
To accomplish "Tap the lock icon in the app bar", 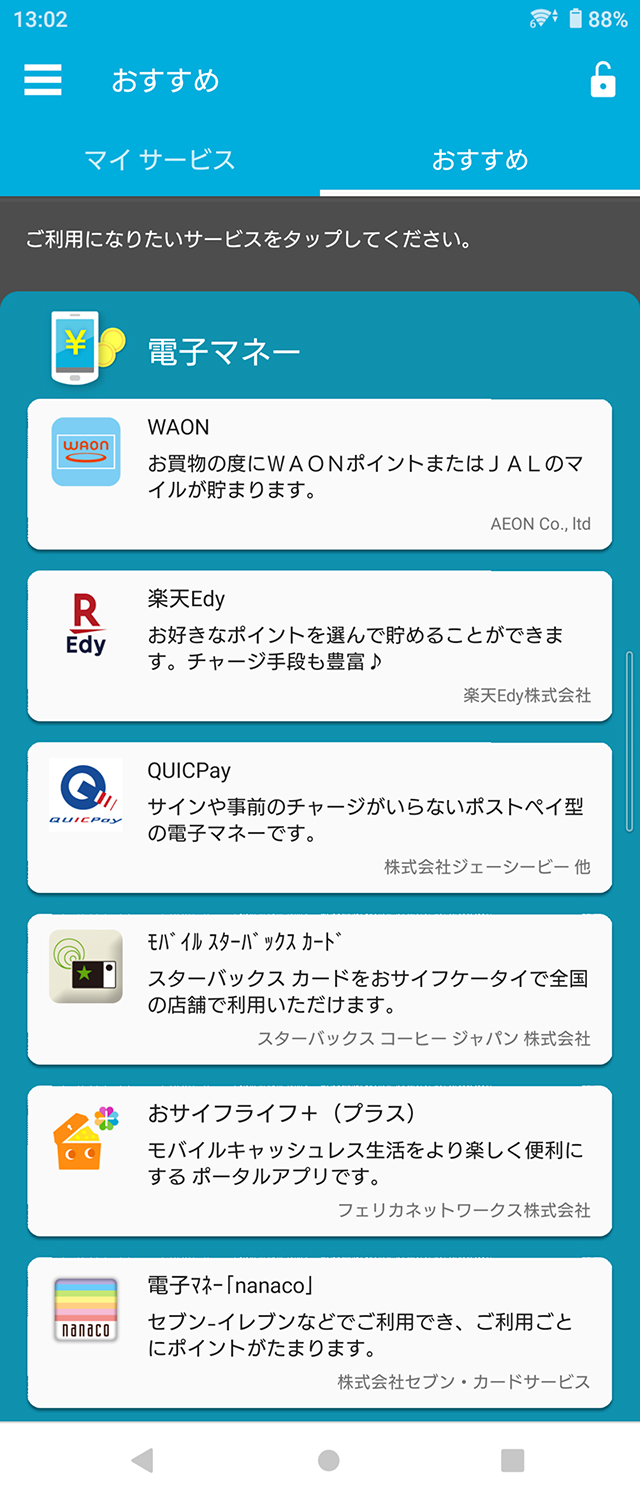I will point(602,80).
